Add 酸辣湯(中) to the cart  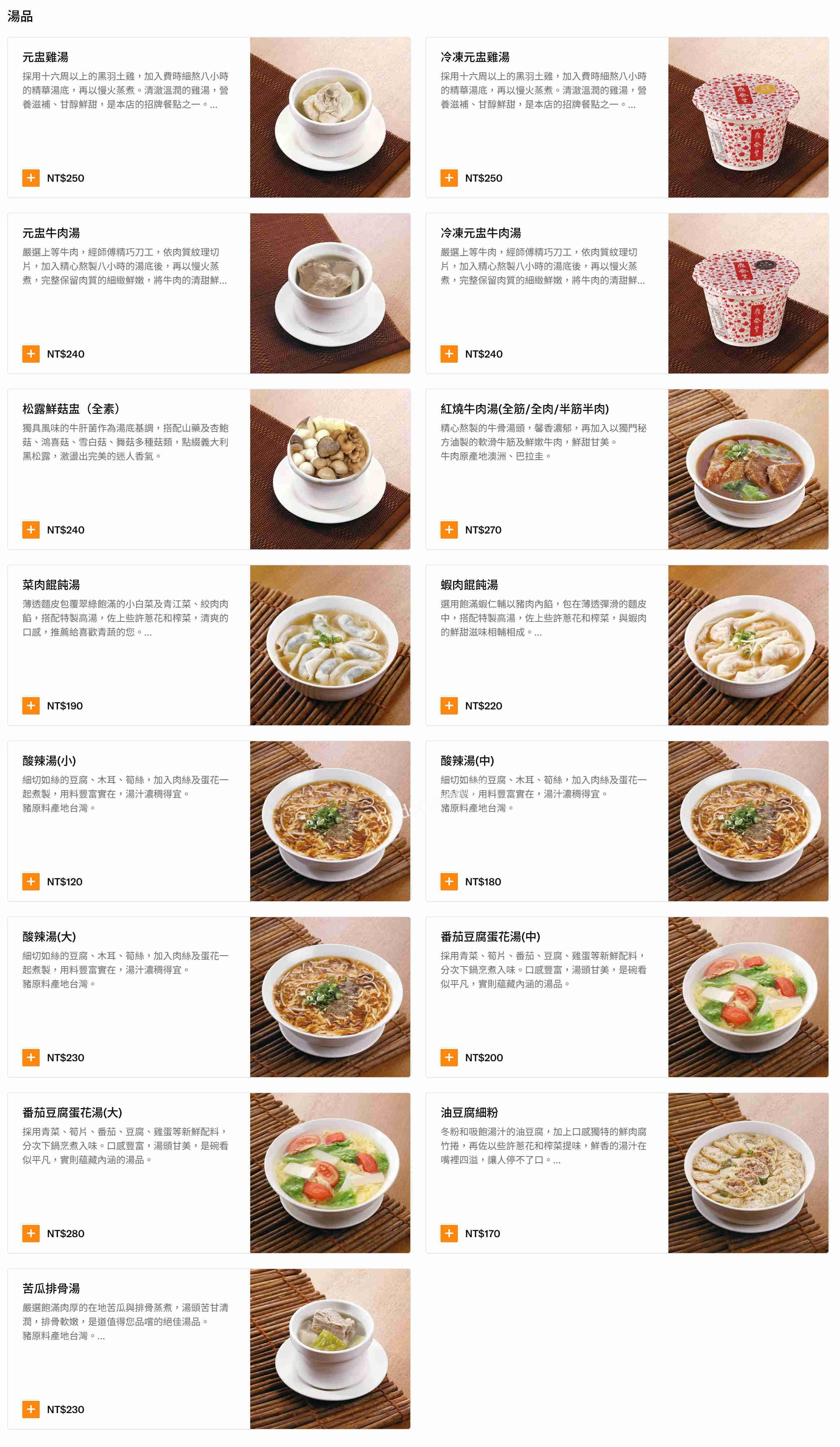(x=449, y=881)
